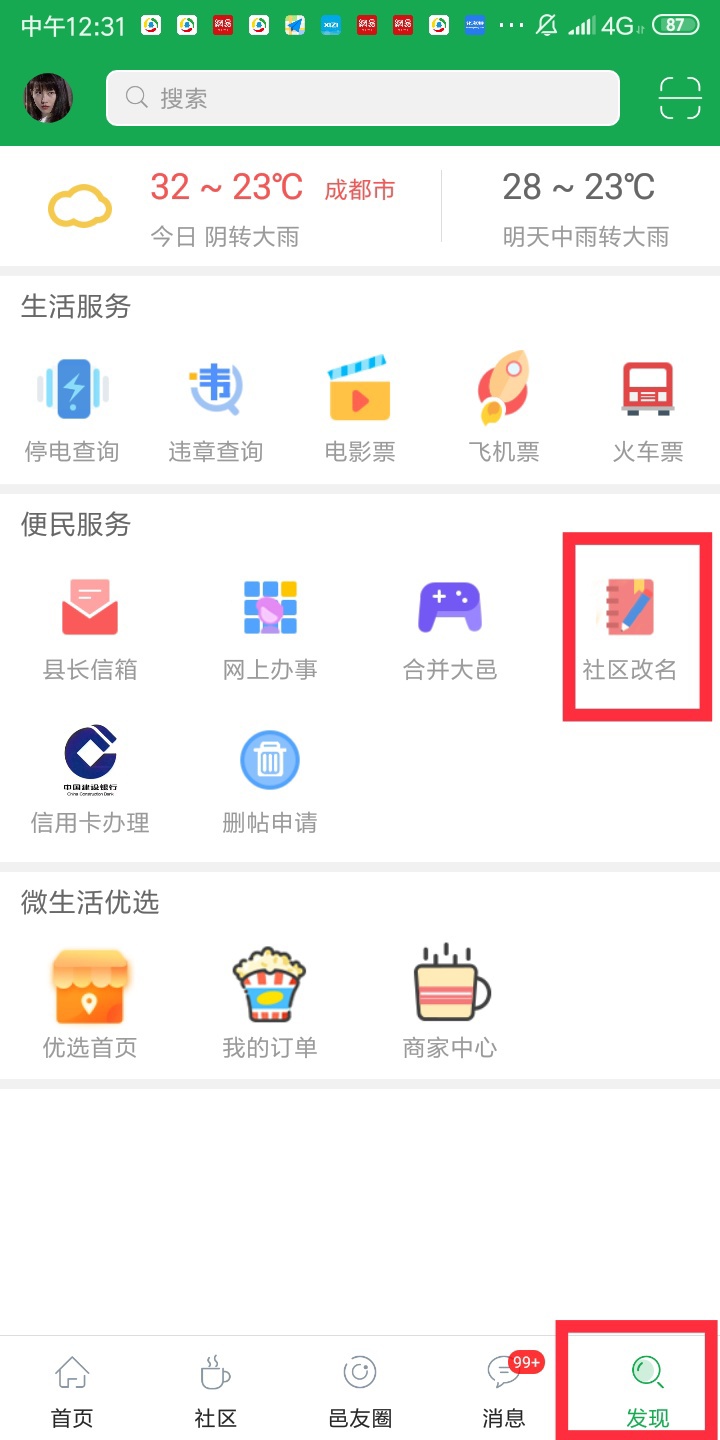The height and width of the screenshot is (1440, 720).
Task: Tap the 搜索 search box
Action: tap(362, 98)
